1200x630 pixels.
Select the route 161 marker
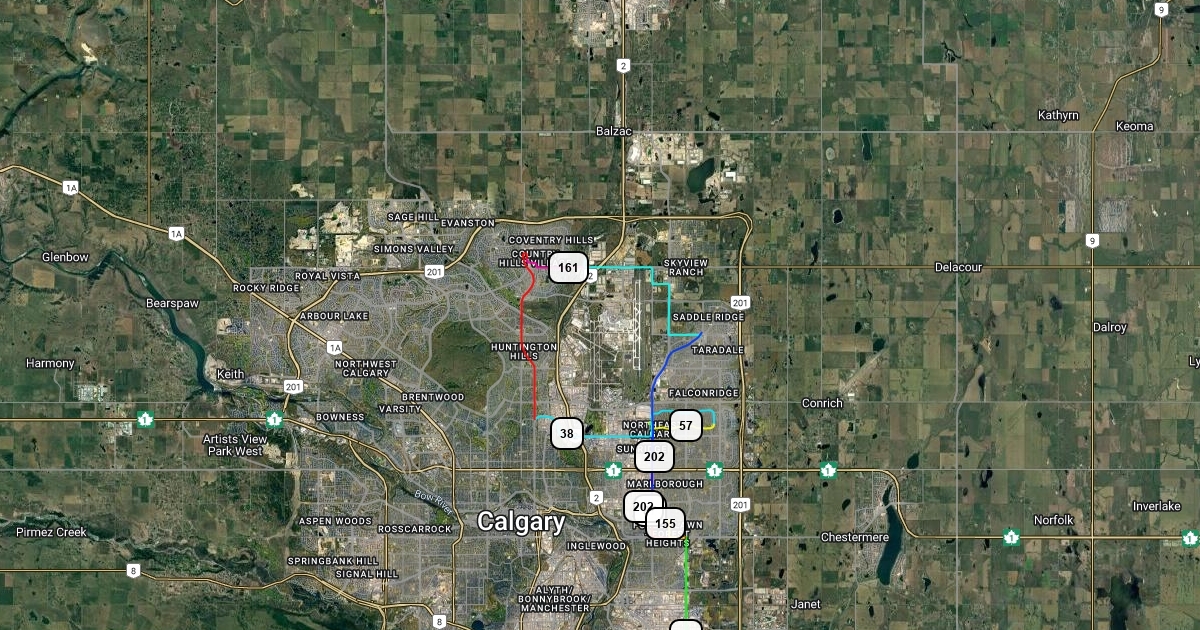coord(568,267)
